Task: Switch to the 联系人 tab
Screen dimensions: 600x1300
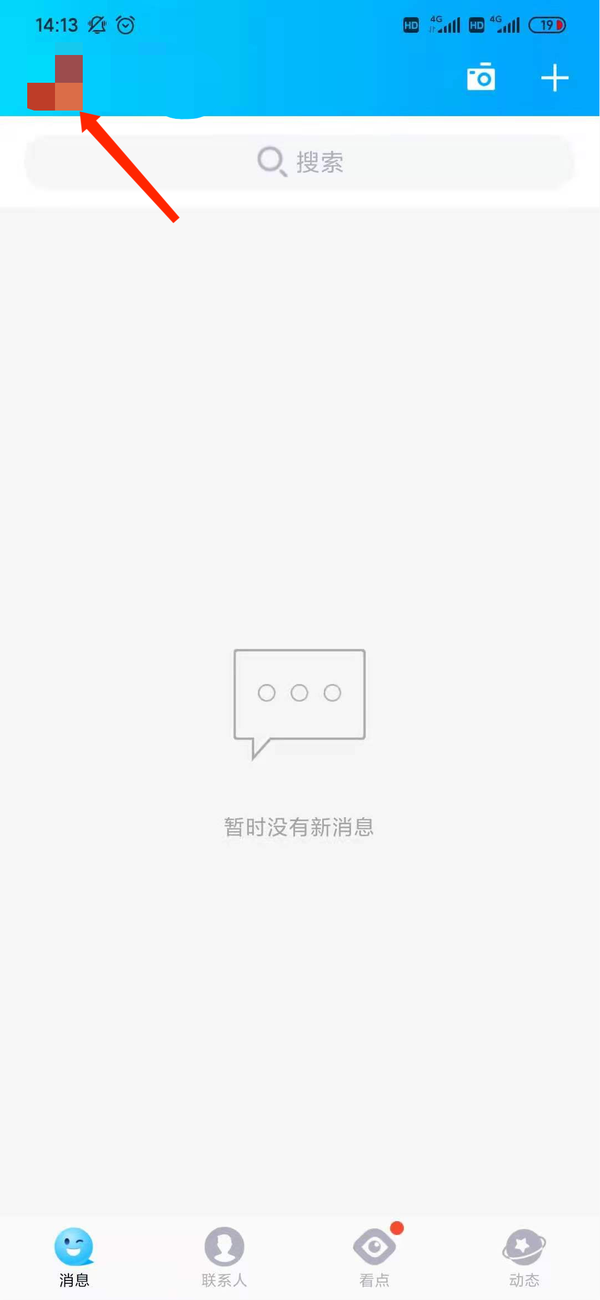Action: click(224, 1256)
